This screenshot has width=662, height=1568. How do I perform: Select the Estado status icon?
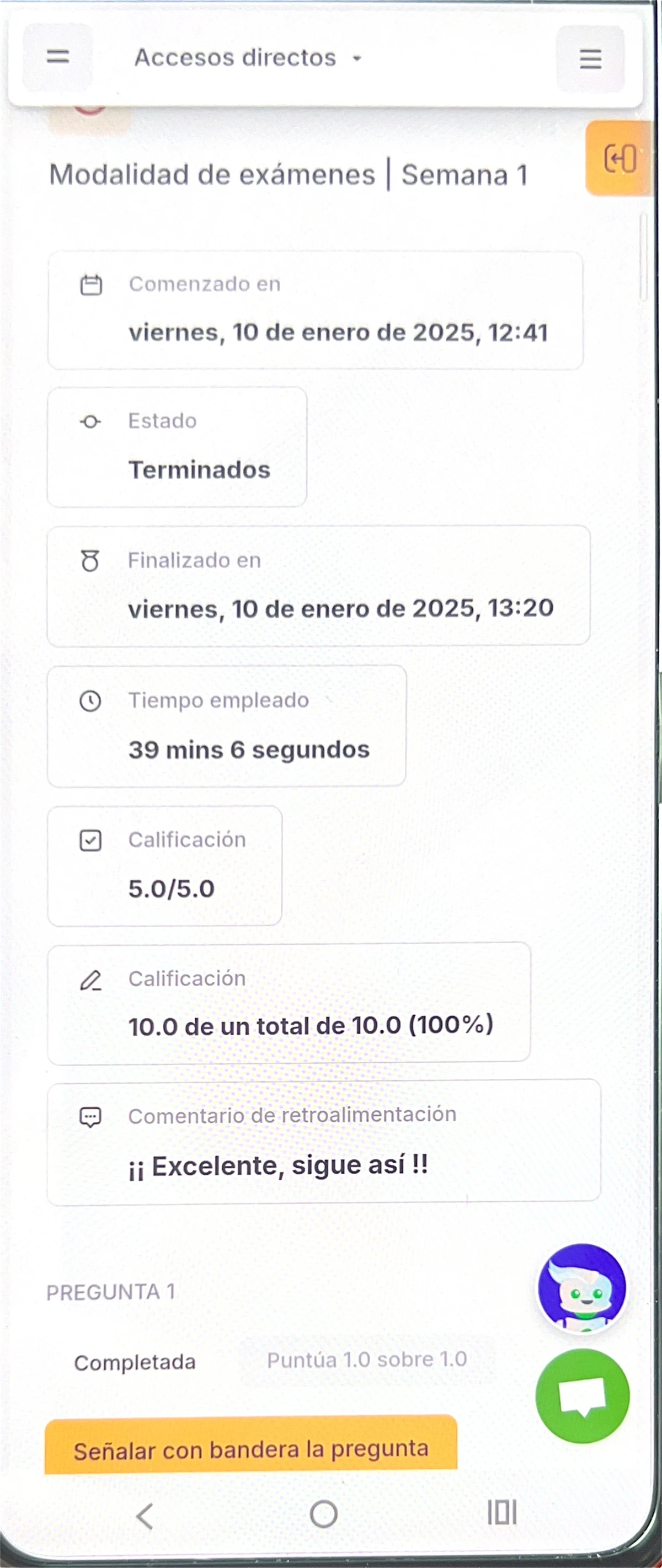pyautogui.click(x=90, y=421)
